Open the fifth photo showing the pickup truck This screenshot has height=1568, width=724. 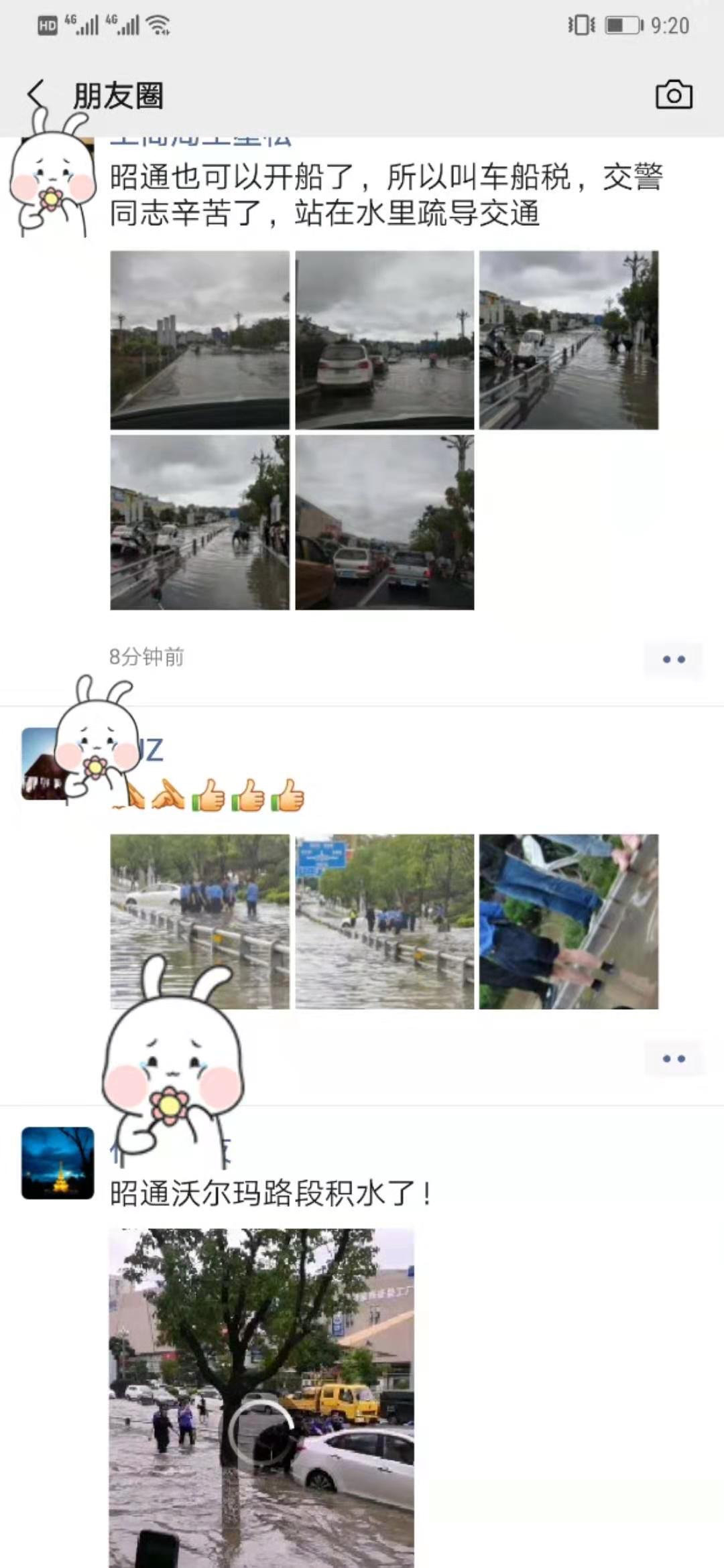[384, 523]
